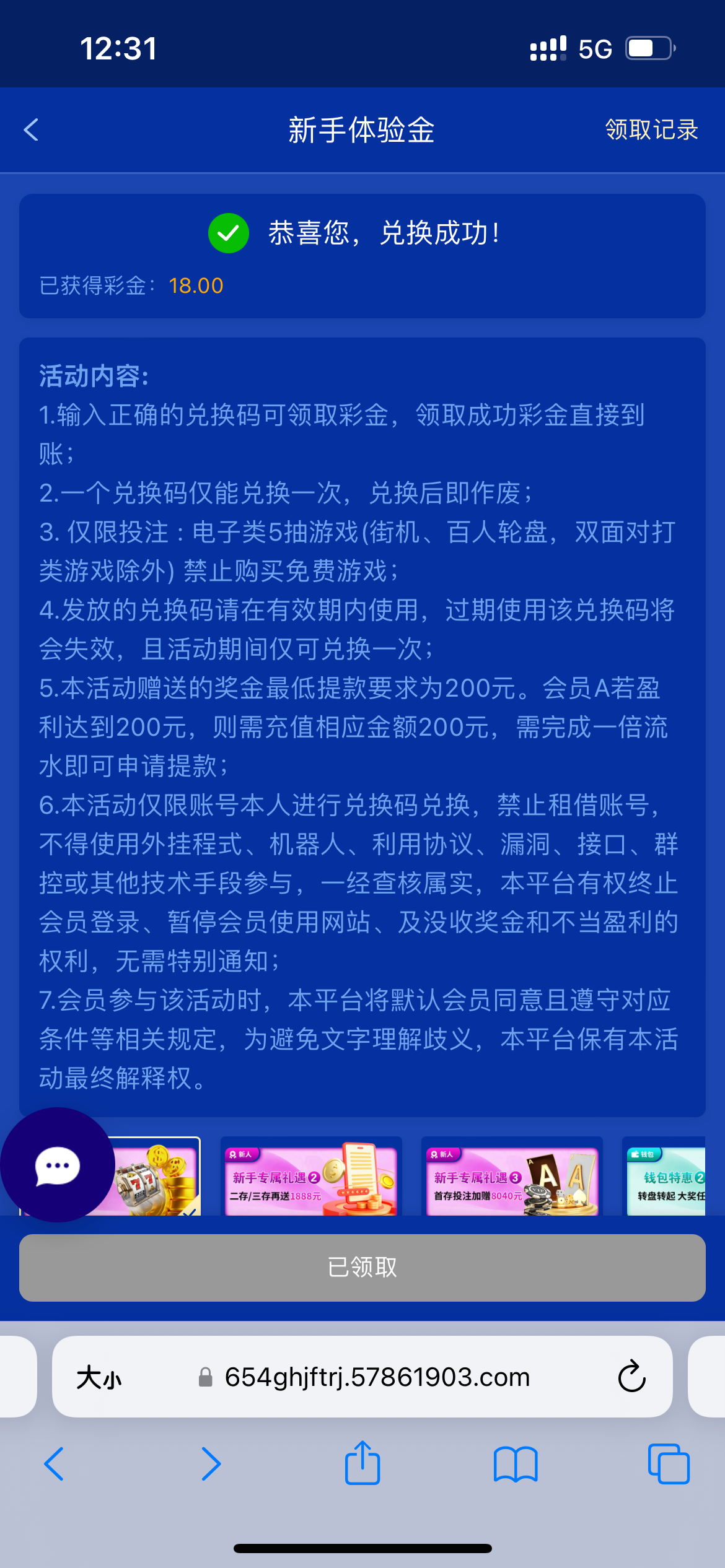Reload the page
This screenshot has width=725, height=1568.
point(631,1377)
